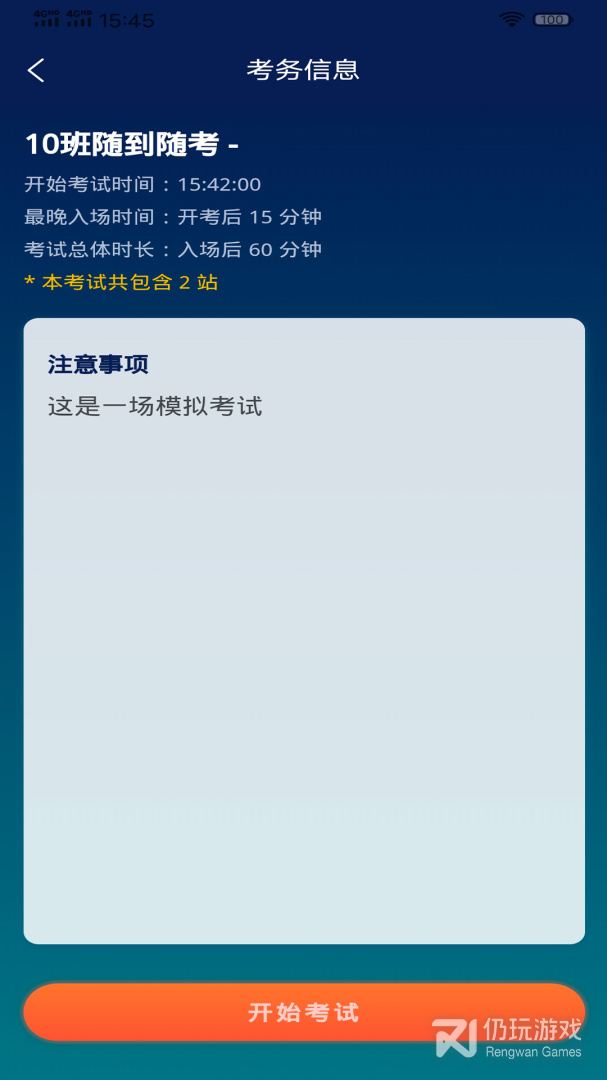This screenshot has width=607, height=1080.
Task: Go back from the 考务信息 screen
Action: [37, 70]
